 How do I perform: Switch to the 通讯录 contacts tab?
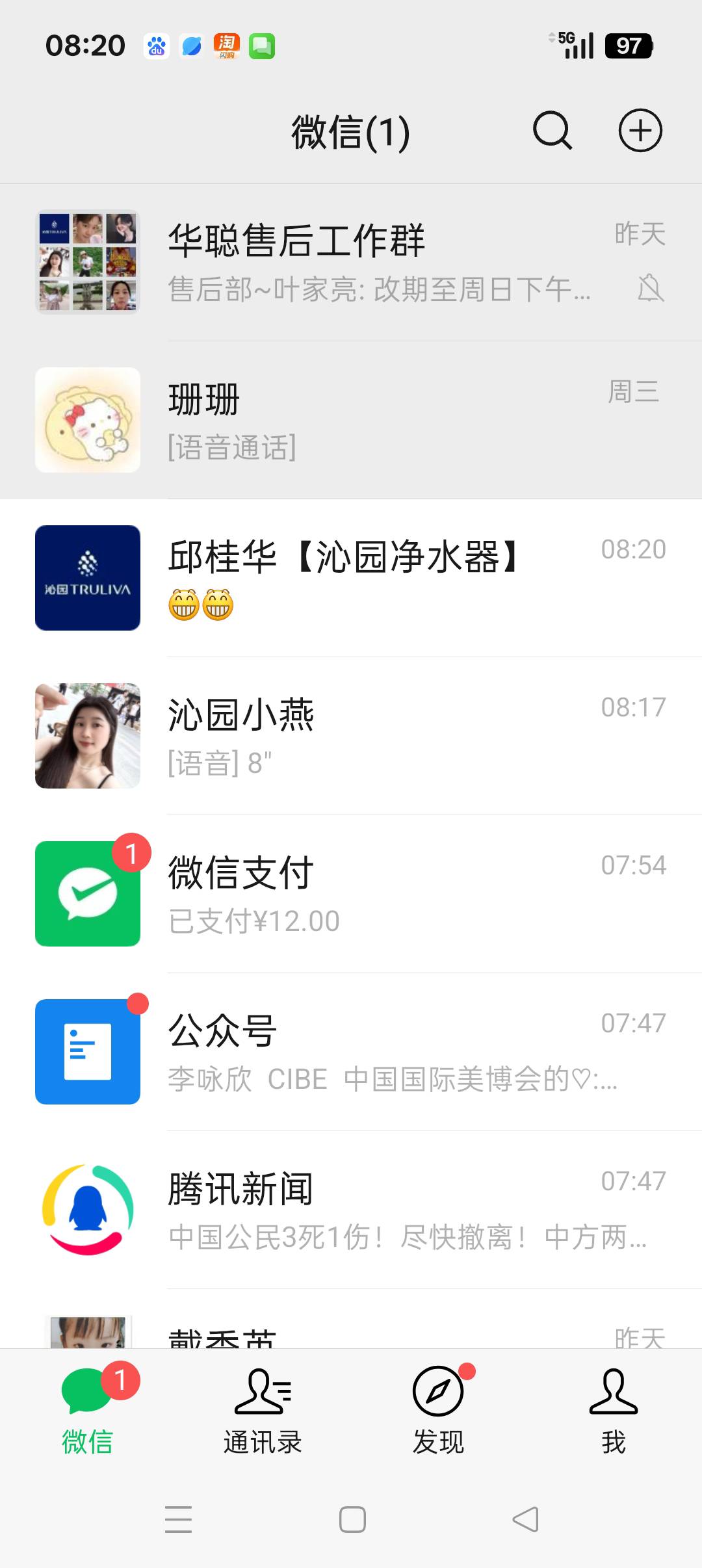click(x=263, y=1411)
